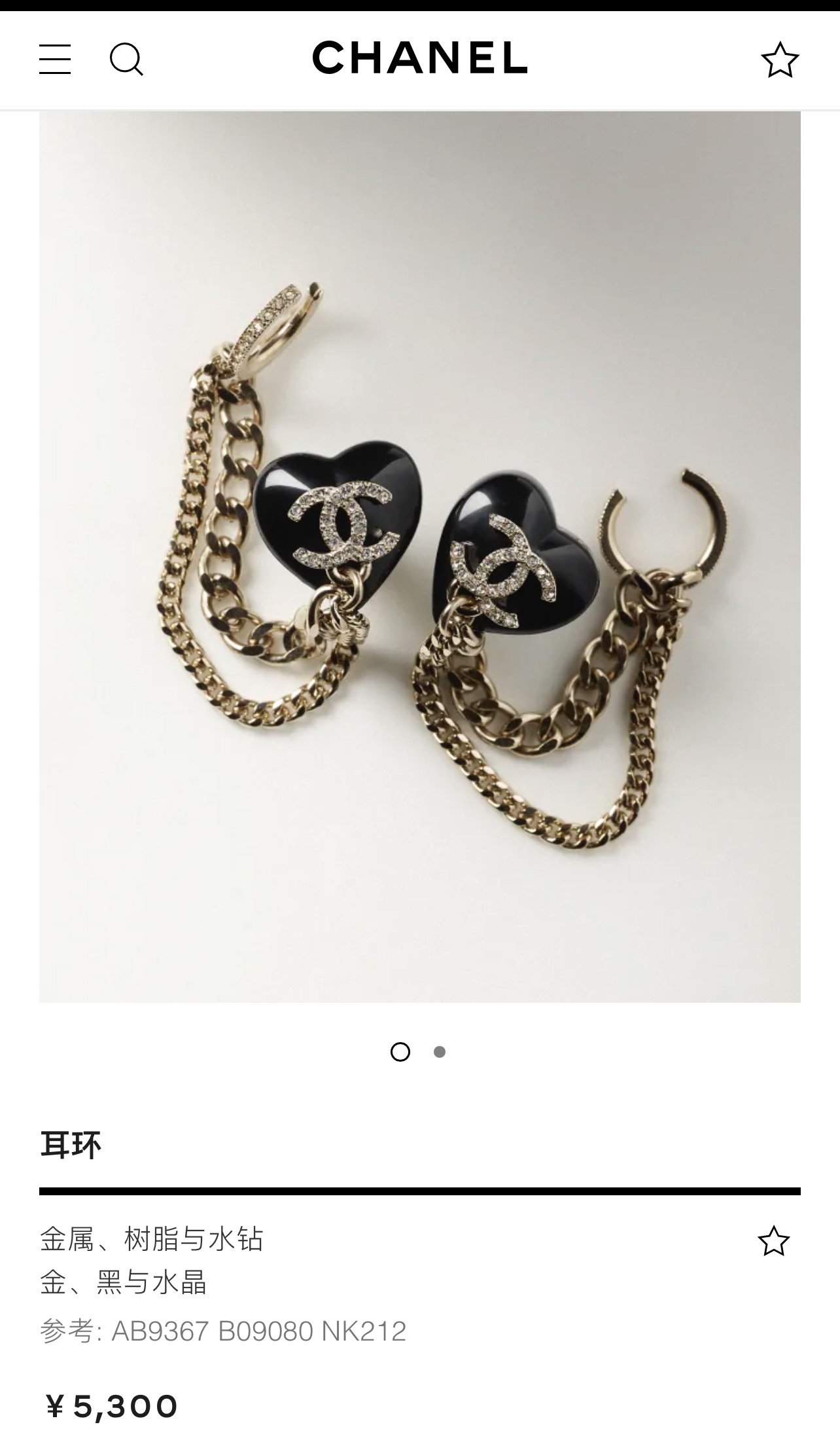The image size is (840, 1444).
Task: Enlarge the earrings product photo
Action: (x=419, y=556)
